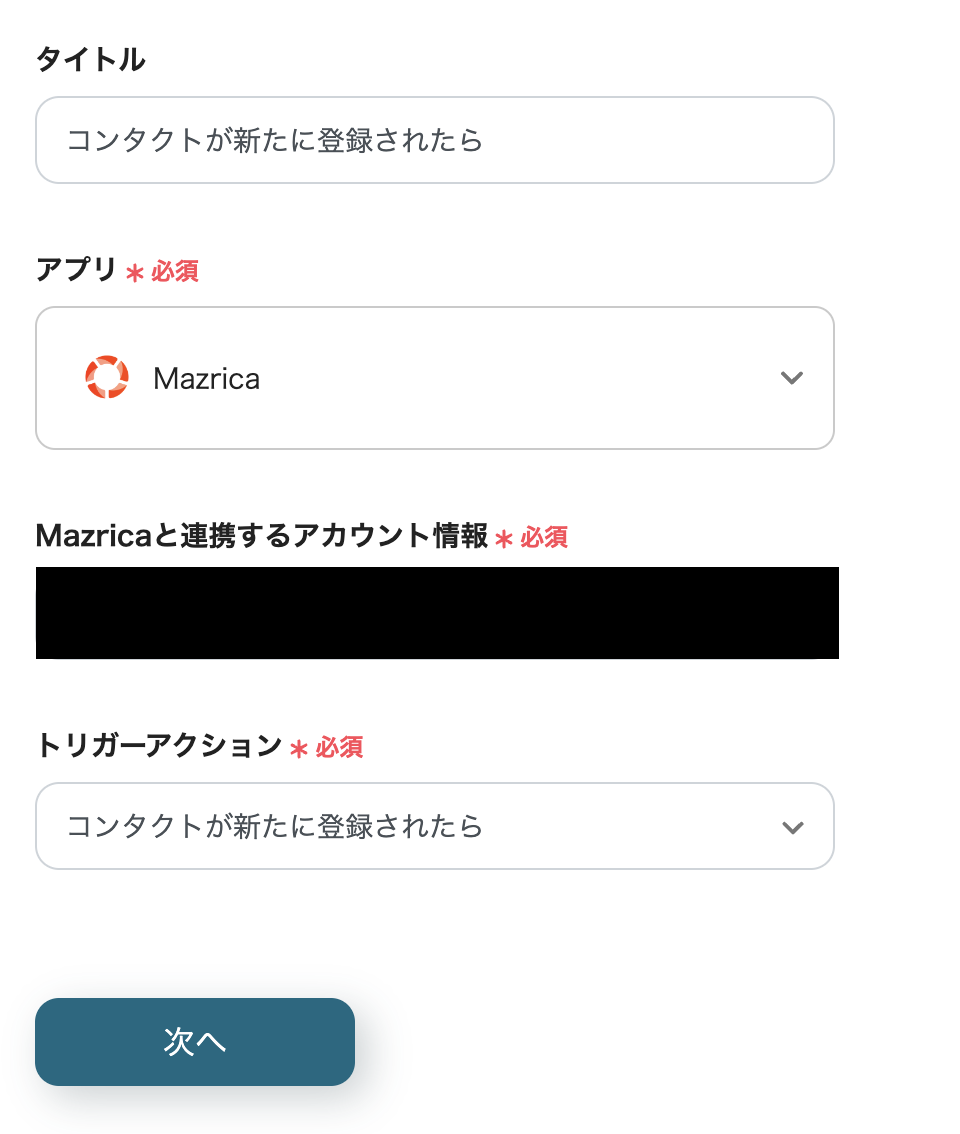Select trigger action field showing コンタクトが新たに登録されたら
960x1134 pixels.
pos(434,826)
